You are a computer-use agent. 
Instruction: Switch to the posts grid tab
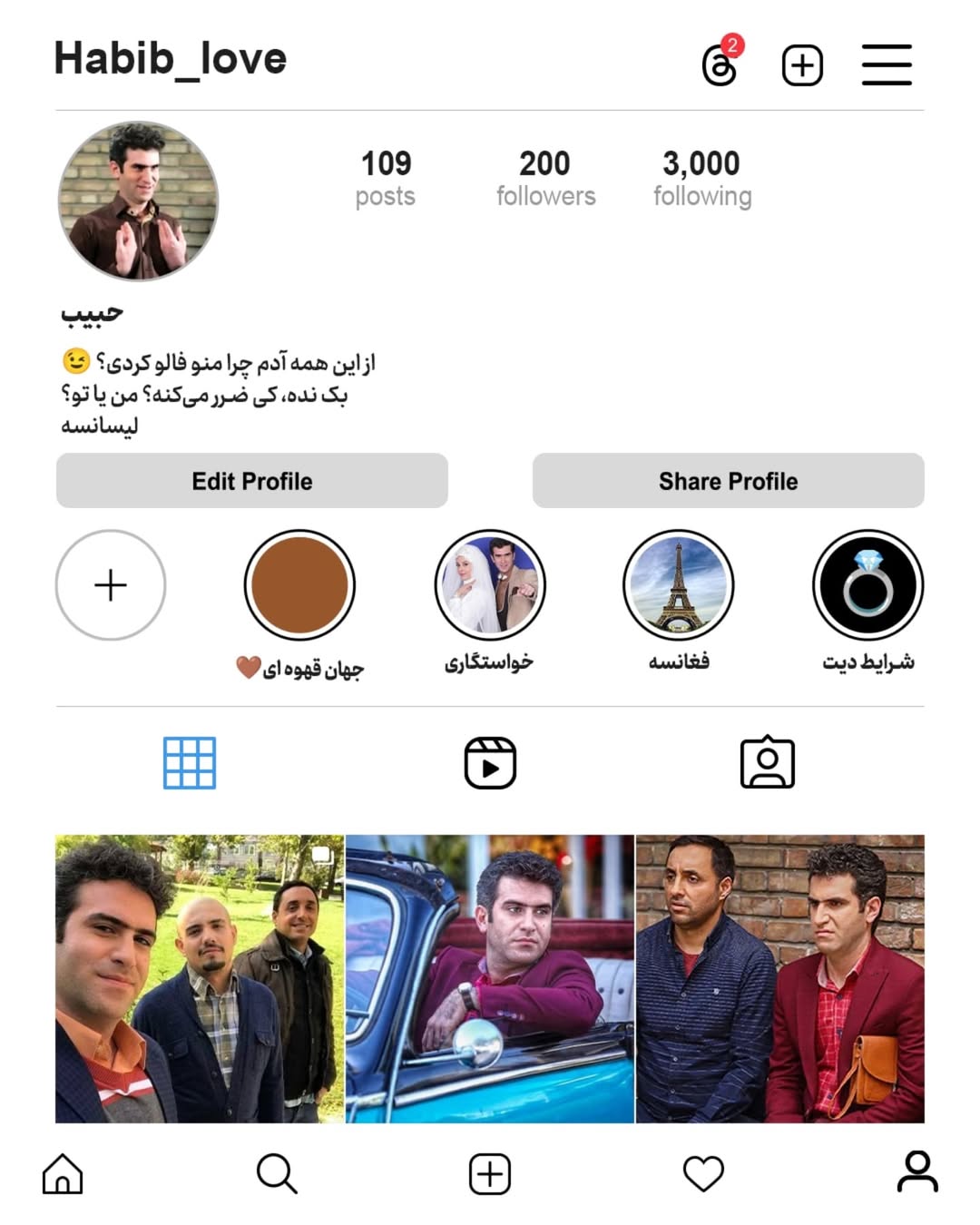pyautogui.click(x=190, y=763)
